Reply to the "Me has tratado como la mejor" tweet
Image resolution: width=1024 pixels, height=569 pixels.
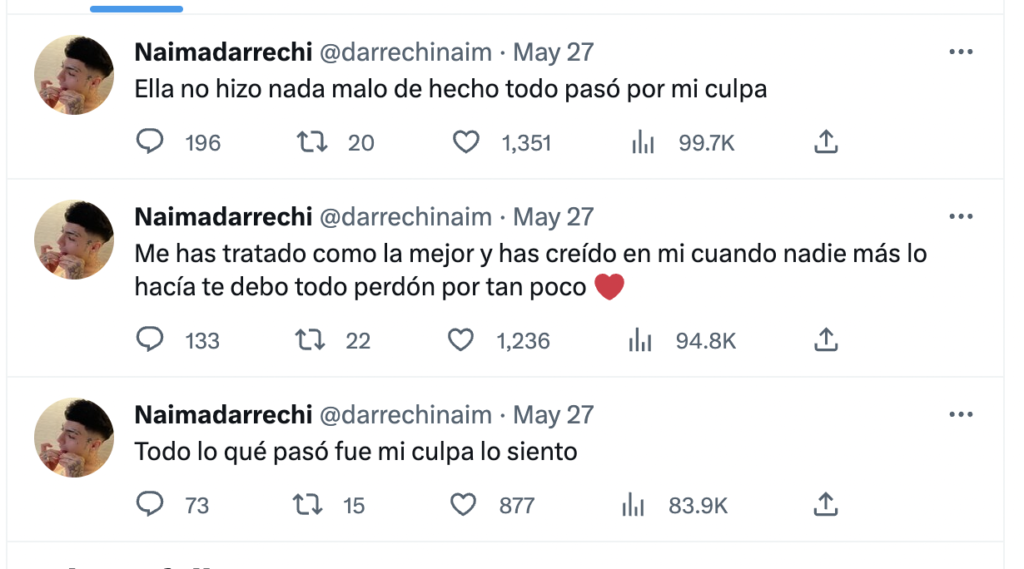[150, 339]
